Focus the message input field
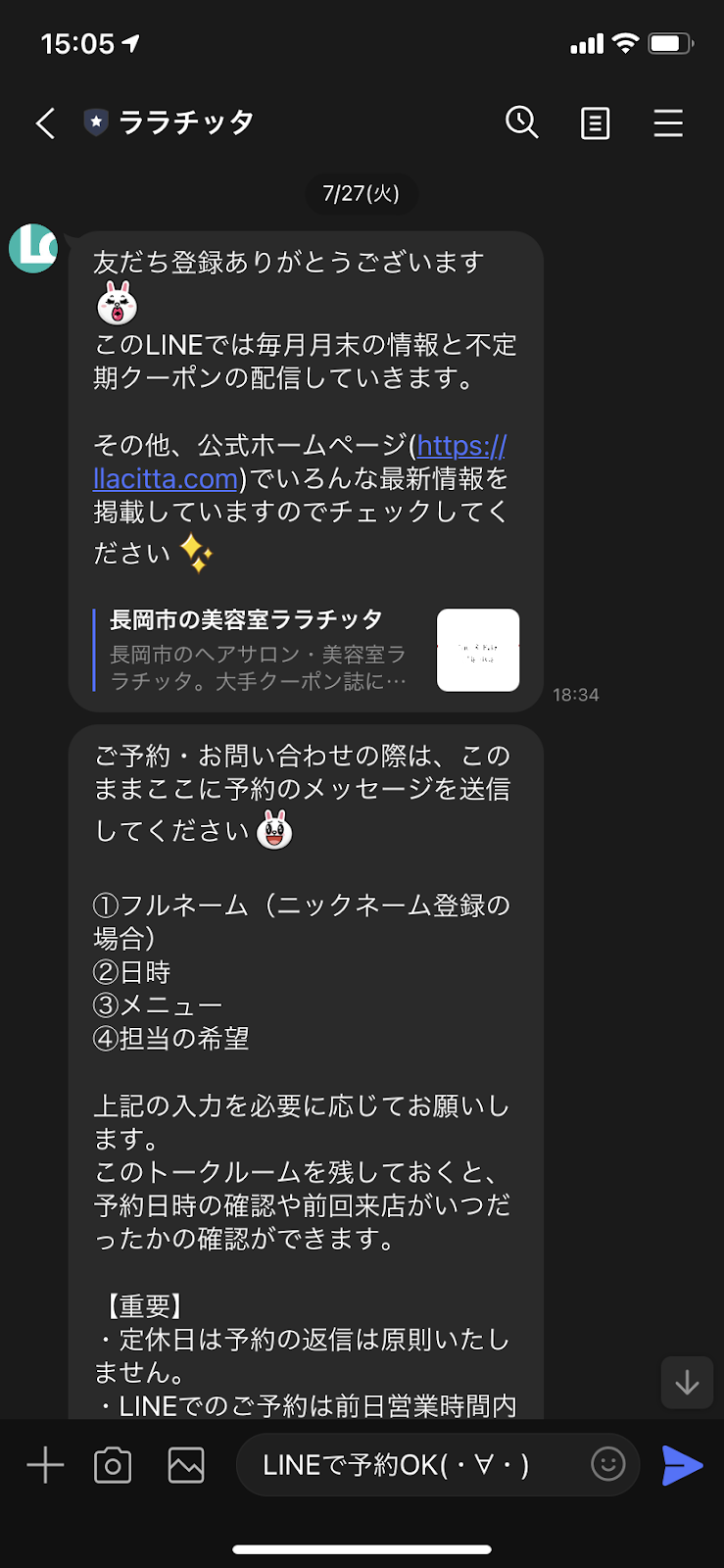This screenshot has height=1568, width=724. [411, 1466]
